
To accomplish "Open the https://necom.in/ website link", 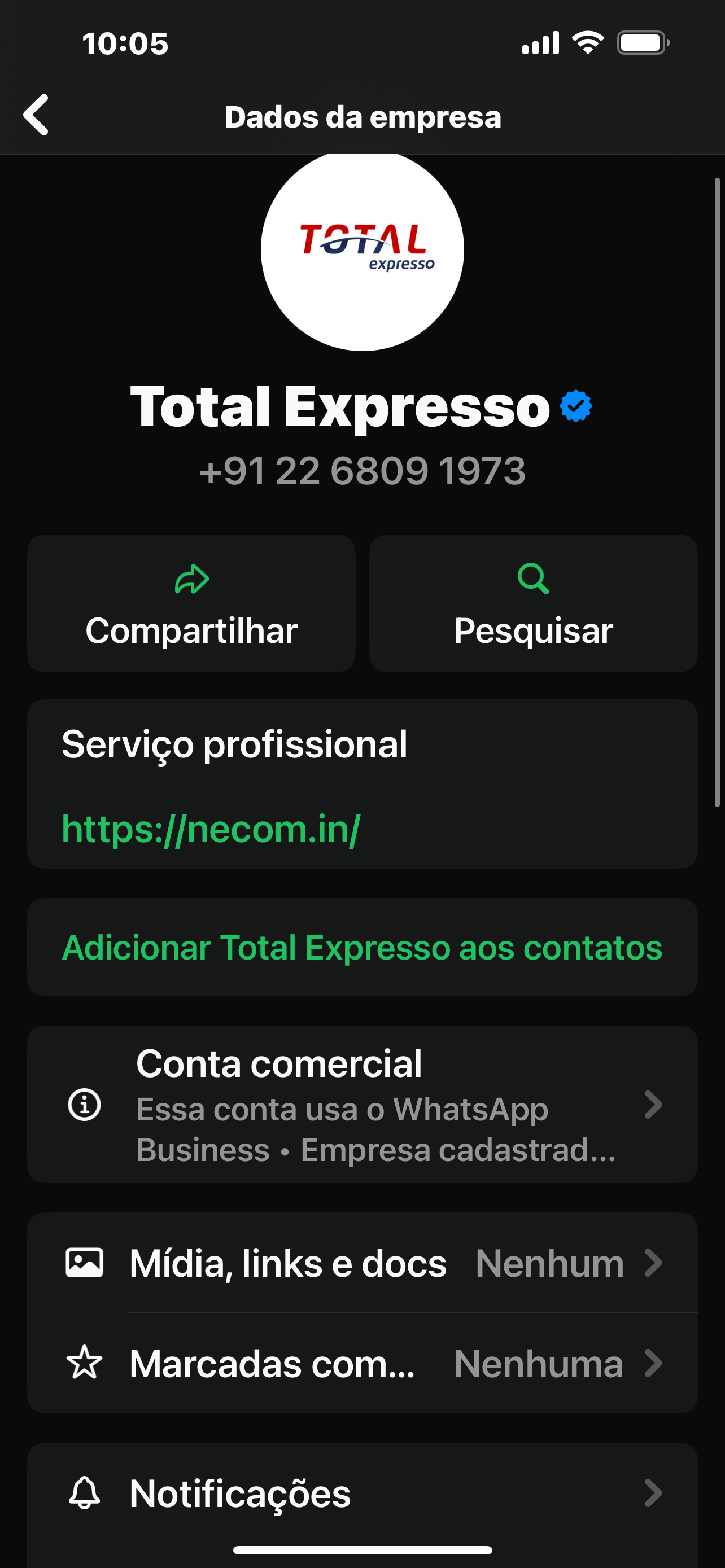I will tap(211, 829).
